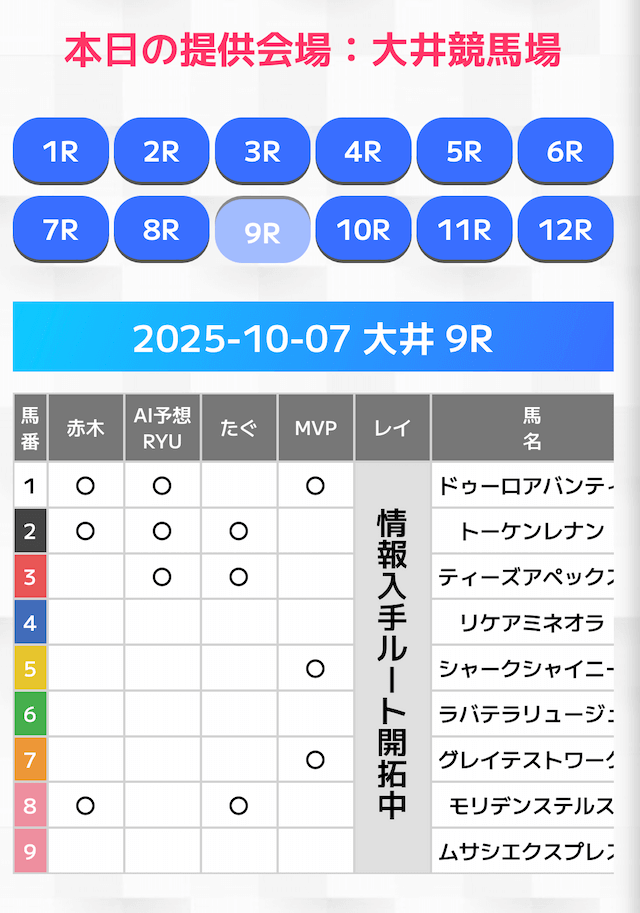
Task: Choose the 6R race
Action: click(x=565, y=151)
